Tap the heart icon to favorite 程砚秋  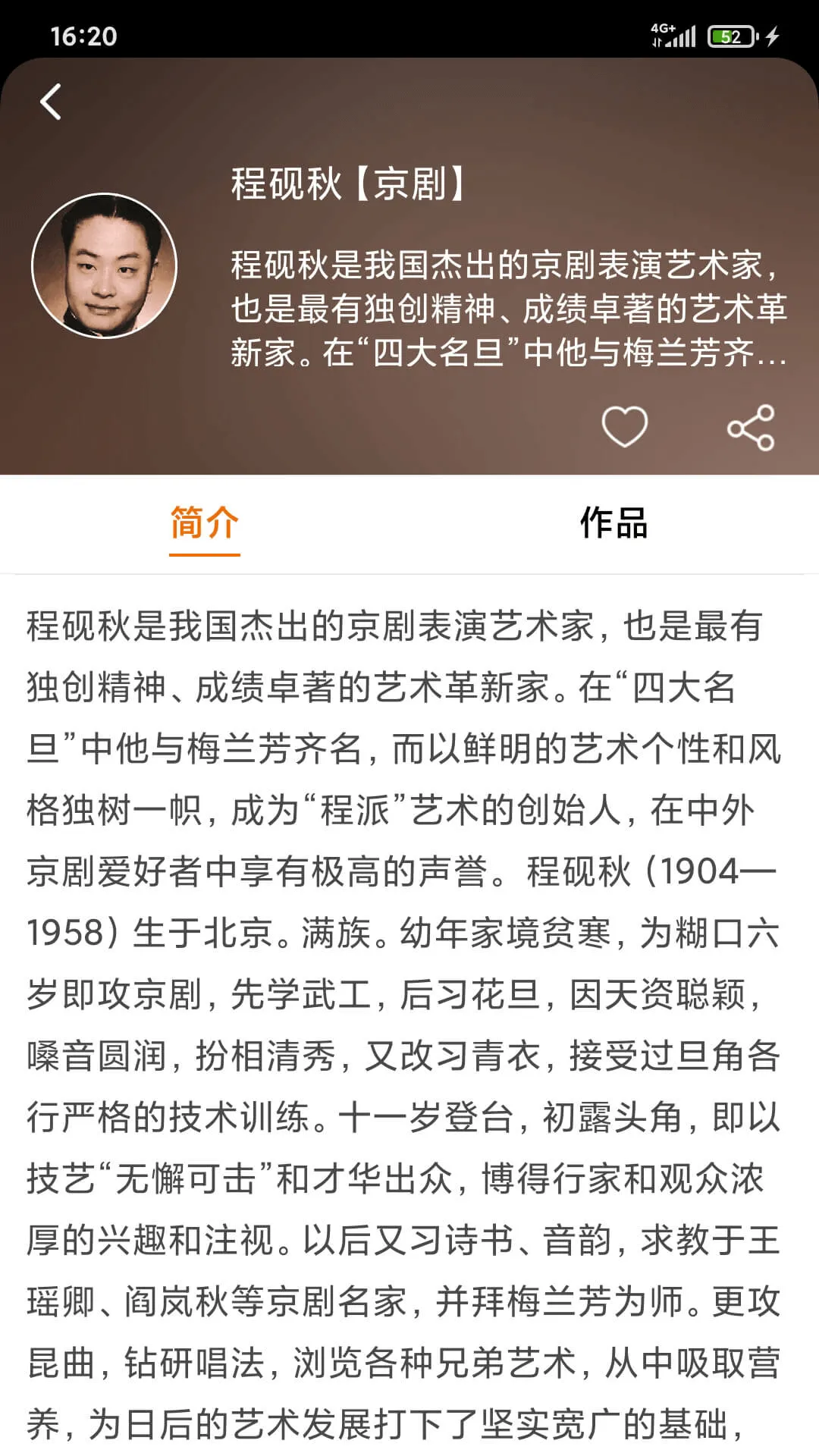pos(624,427)
